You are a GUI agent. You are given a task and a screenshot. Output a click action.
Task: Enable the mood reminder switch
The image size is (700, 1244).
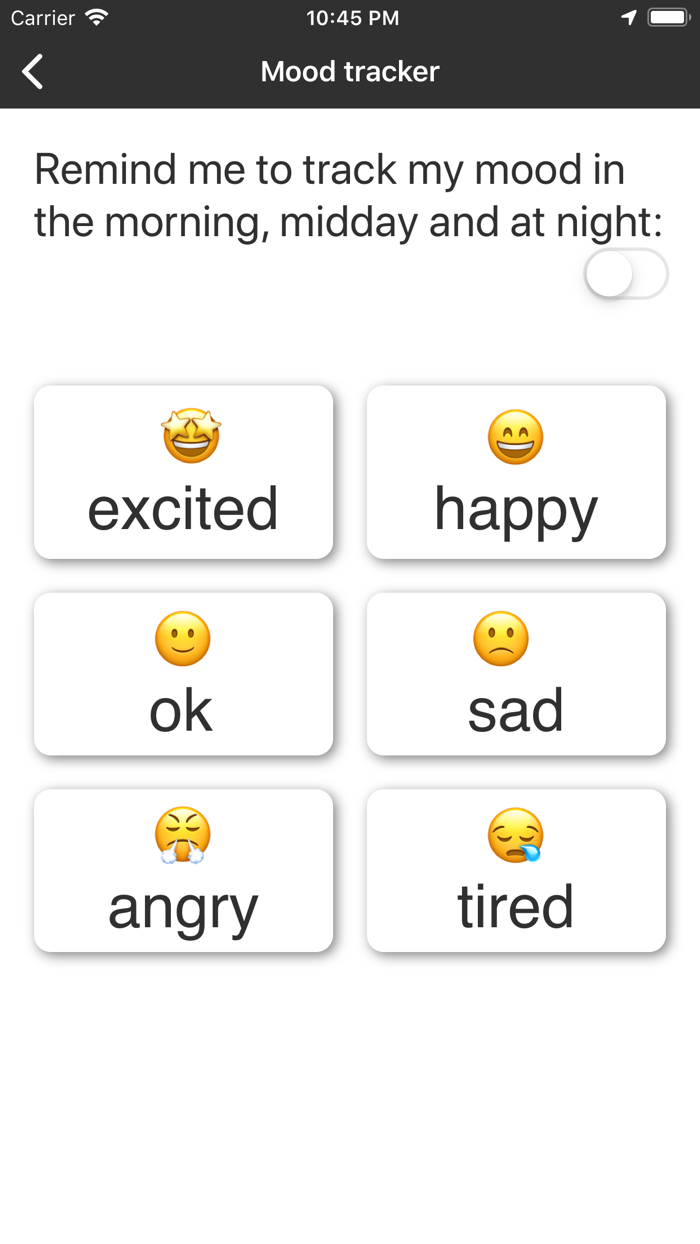pyautogui.click(x=627, y=274)
